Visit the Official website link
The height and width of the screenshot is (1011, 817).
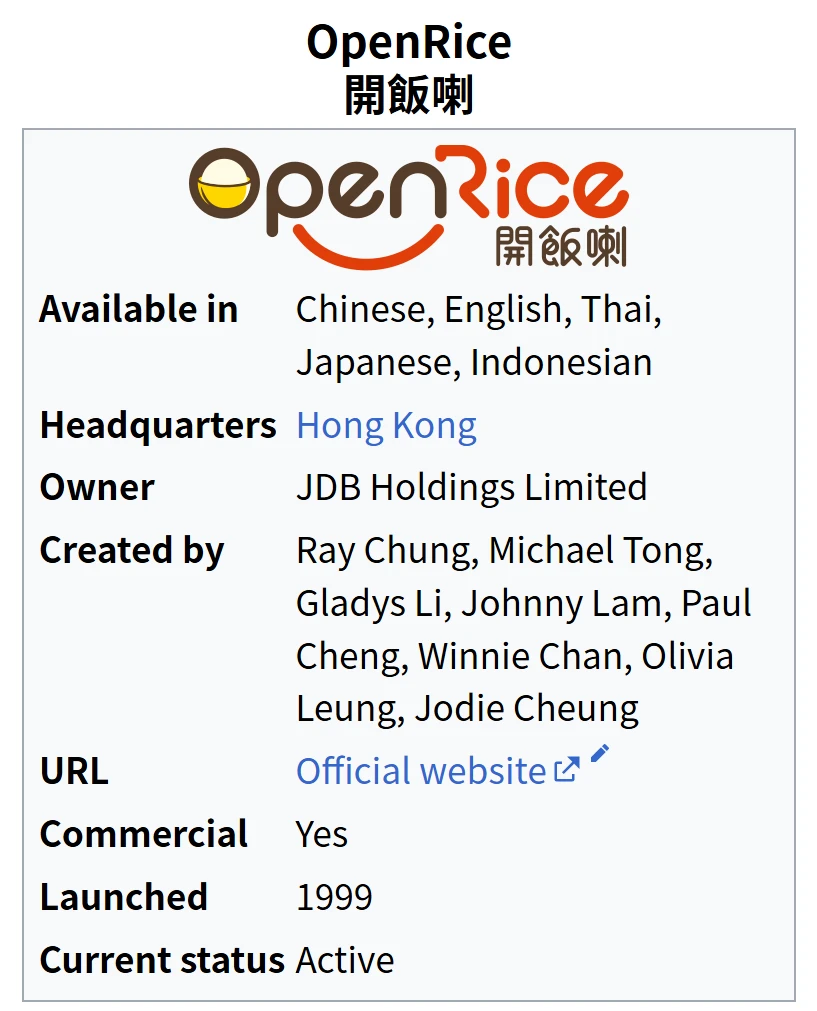(x=421, y=771)
